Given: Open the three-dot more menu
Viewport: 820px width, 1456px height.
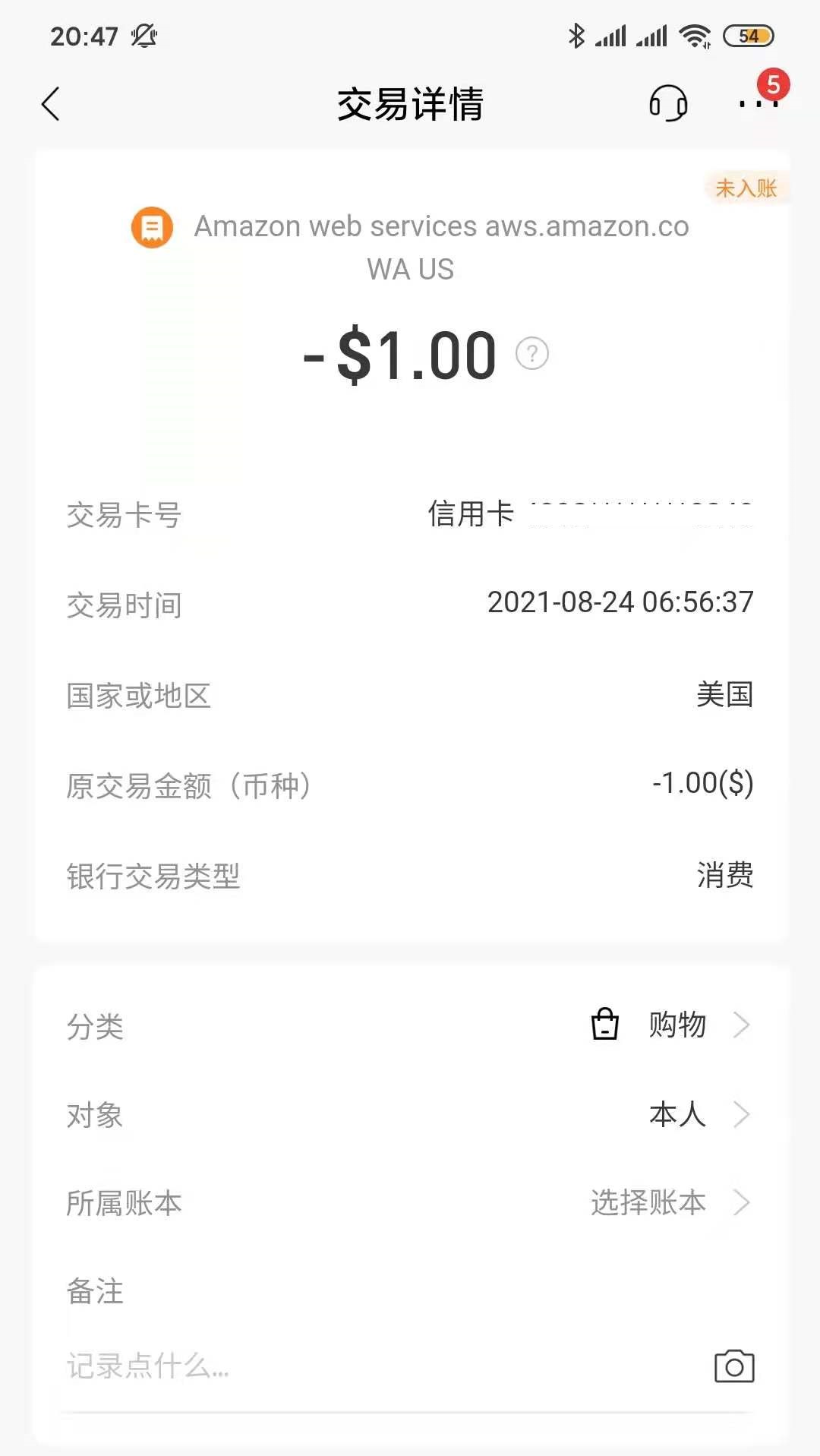Looking at the screenshot, I should pyautogui.click(x=758, y=103).
